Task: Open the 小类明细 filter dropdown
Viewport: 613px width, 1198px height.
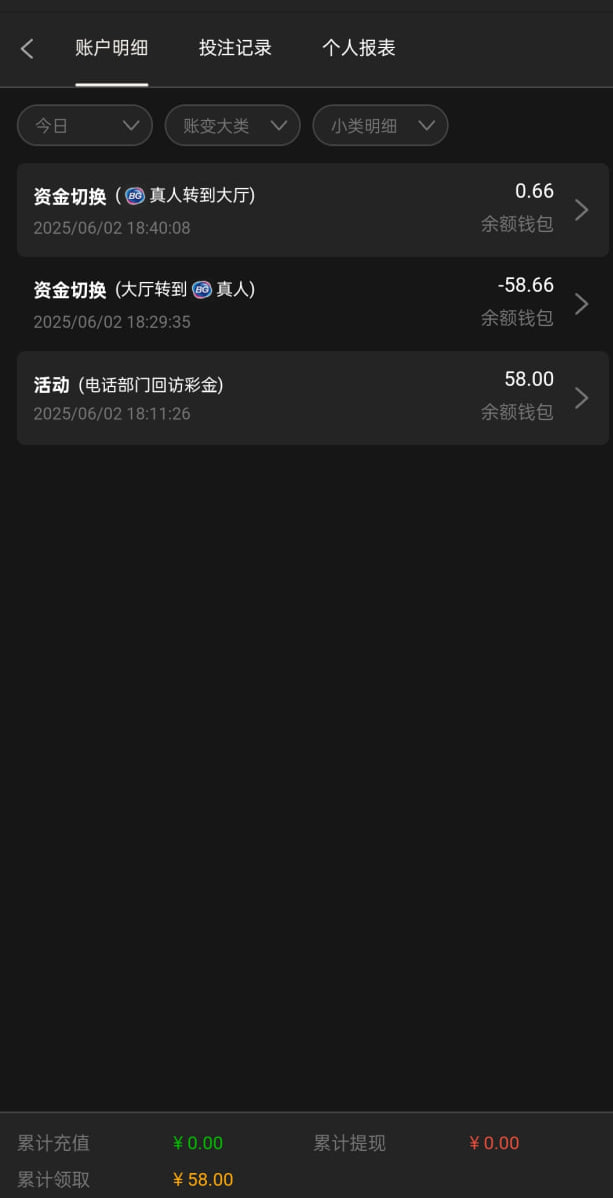Action: (380, 126)
